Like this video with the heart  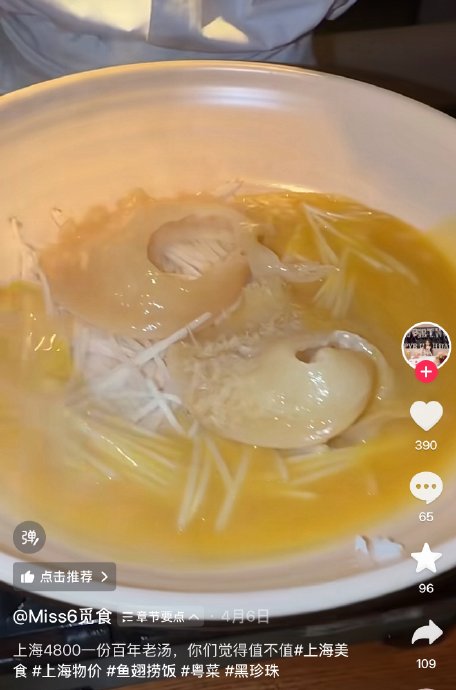tap(426, 415)
